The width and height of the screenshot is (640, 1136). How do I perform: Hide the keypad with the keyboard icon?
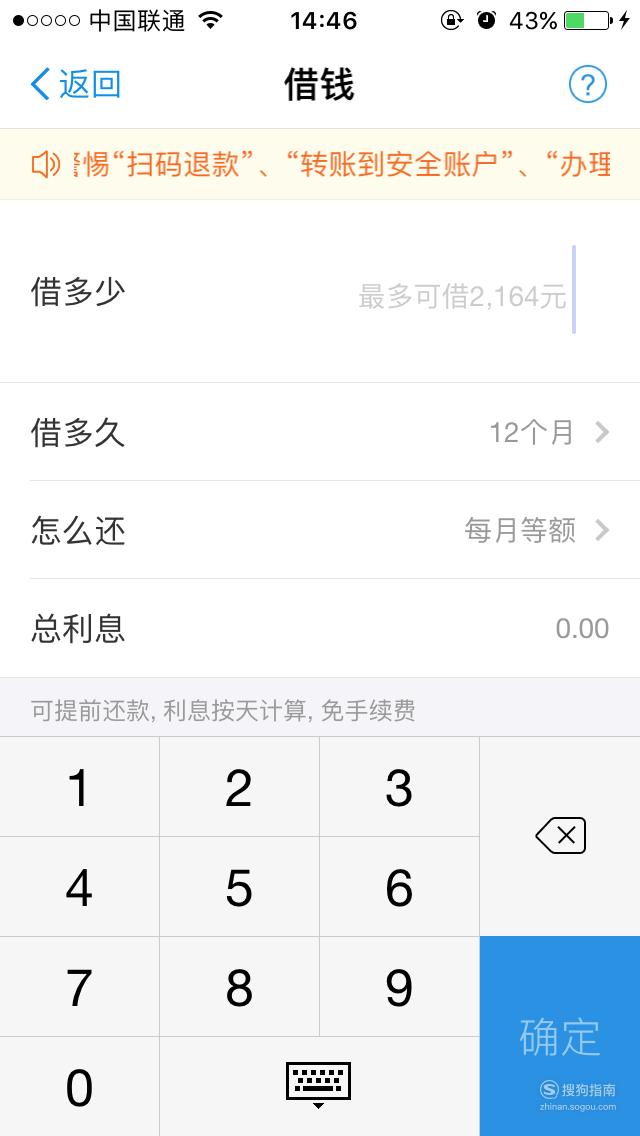(319, 1087)
